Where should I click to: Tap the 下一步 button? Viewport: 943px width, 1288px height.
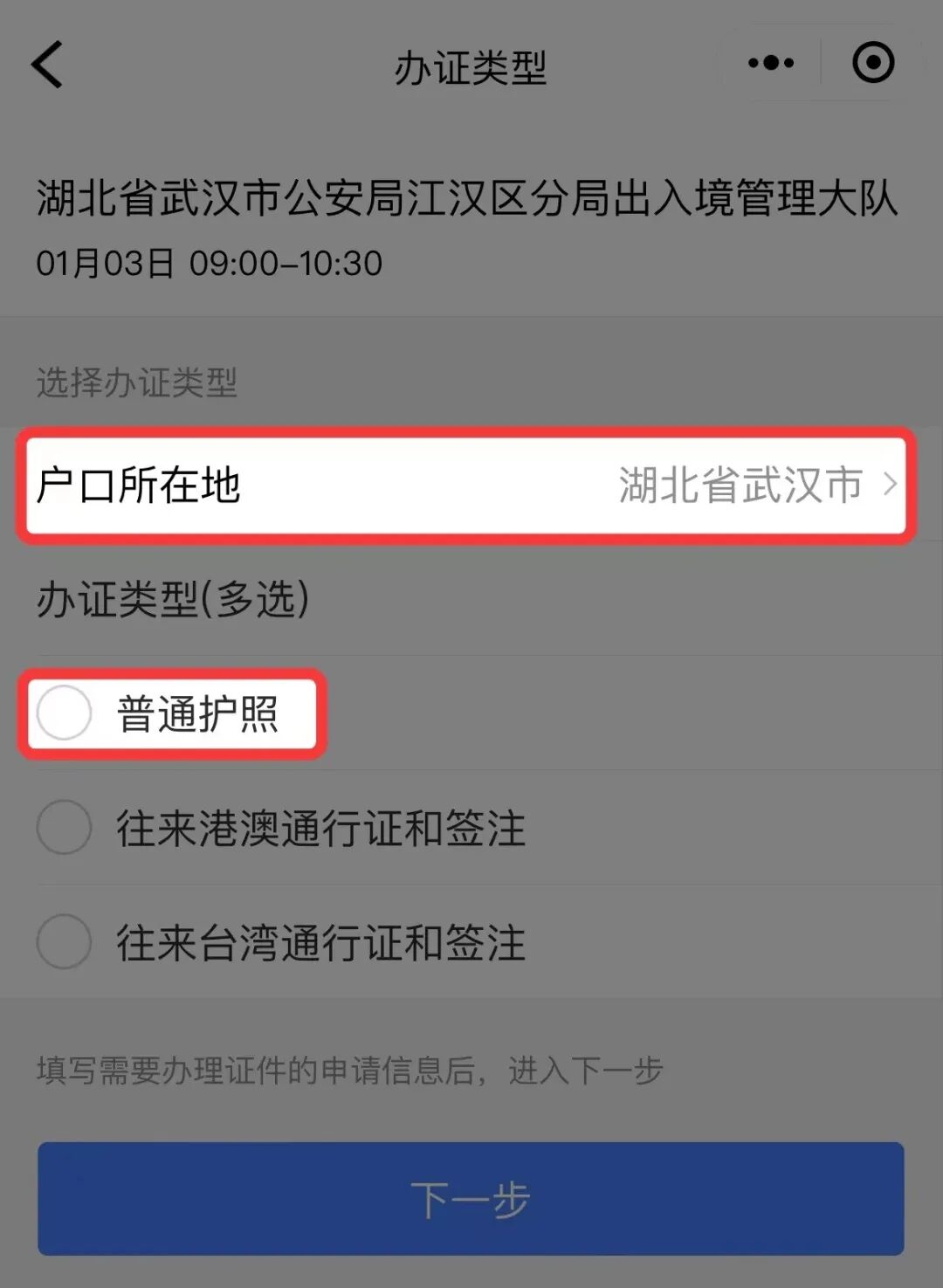coord(471,1199)
